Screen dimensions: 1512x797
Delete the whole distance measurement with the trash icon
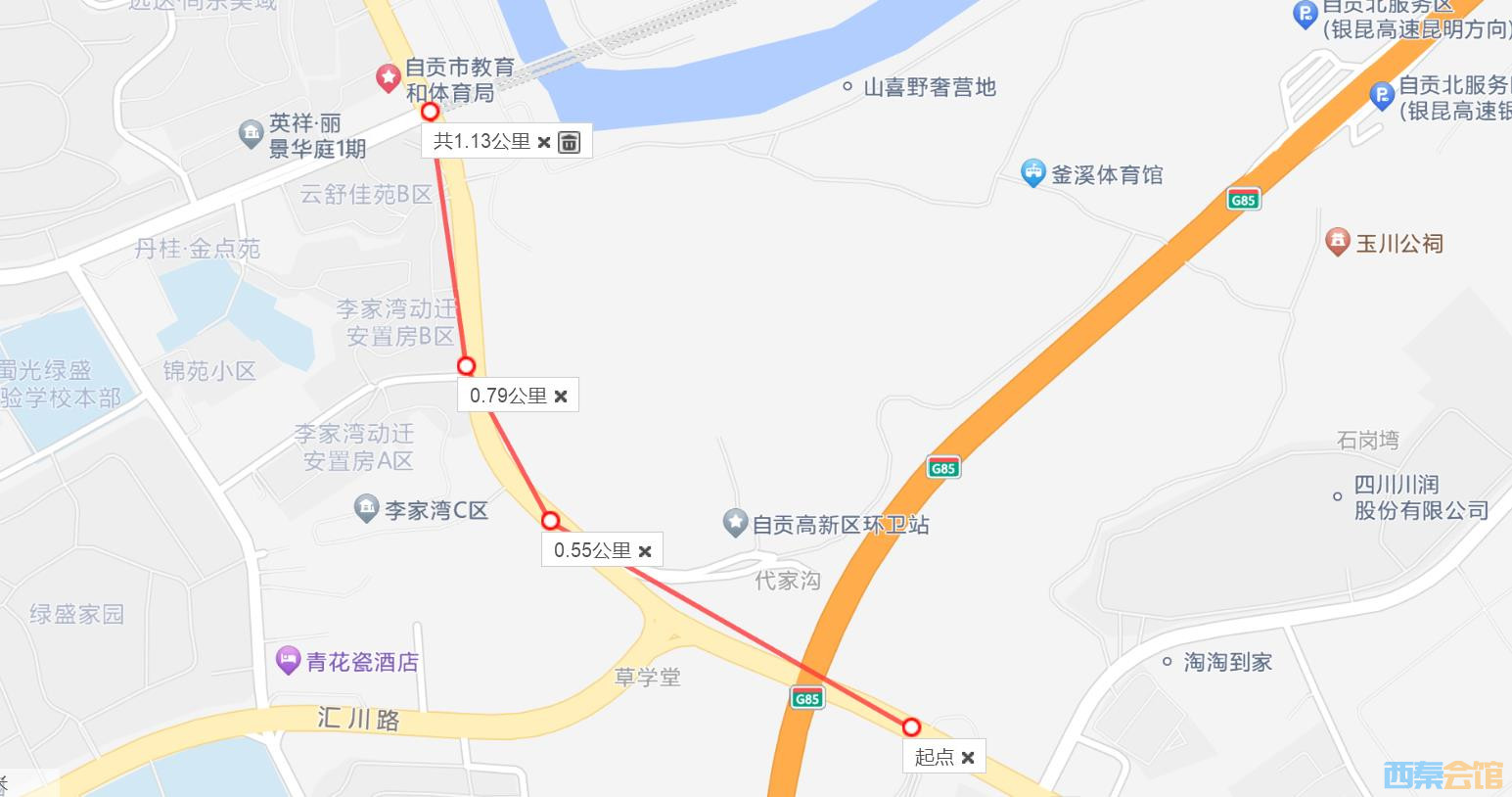pos(569,142)
